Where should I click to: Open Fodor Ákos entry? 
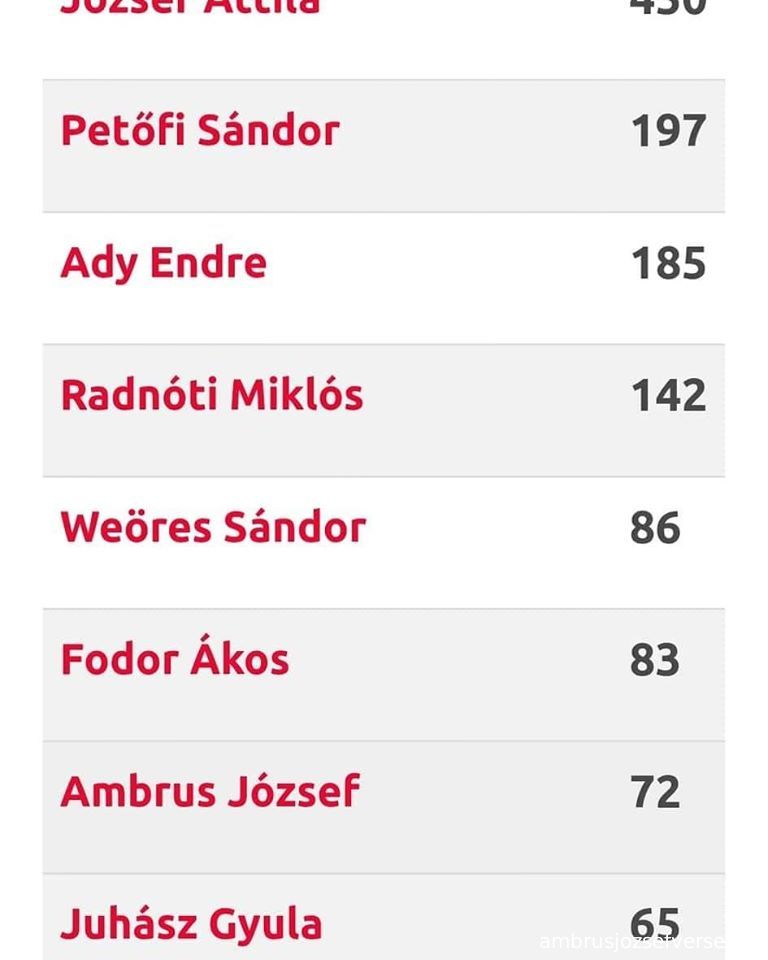click(x=175, y=659)
